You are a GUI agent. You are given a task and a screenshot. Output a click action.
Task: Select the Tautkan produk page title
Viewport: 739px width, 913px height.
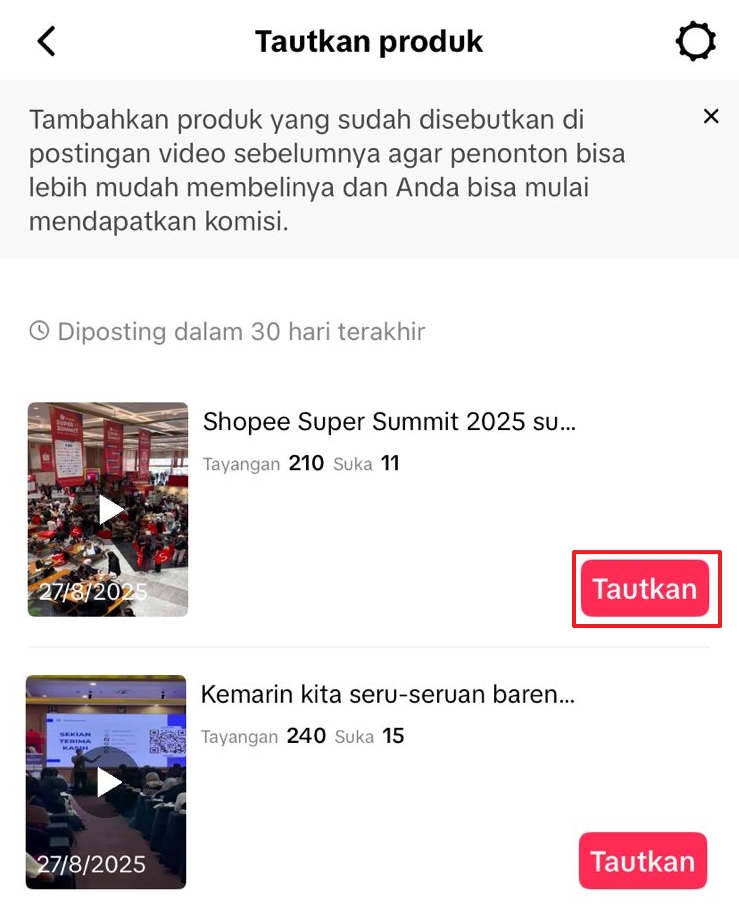click(369, 41)
